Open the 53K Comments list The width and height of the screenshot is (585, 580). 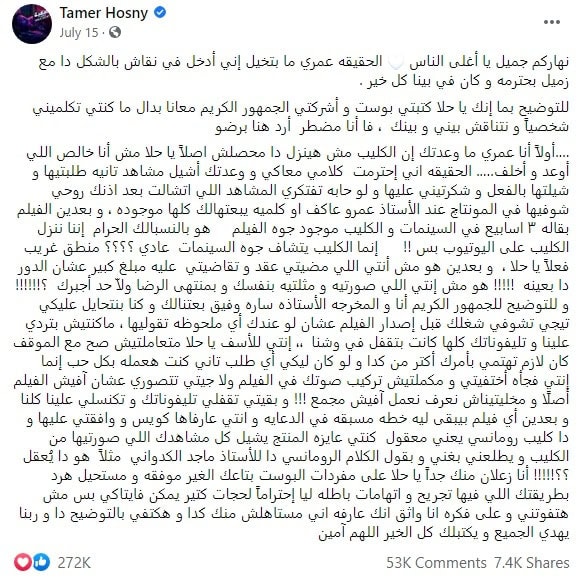[x=436, y=562]
